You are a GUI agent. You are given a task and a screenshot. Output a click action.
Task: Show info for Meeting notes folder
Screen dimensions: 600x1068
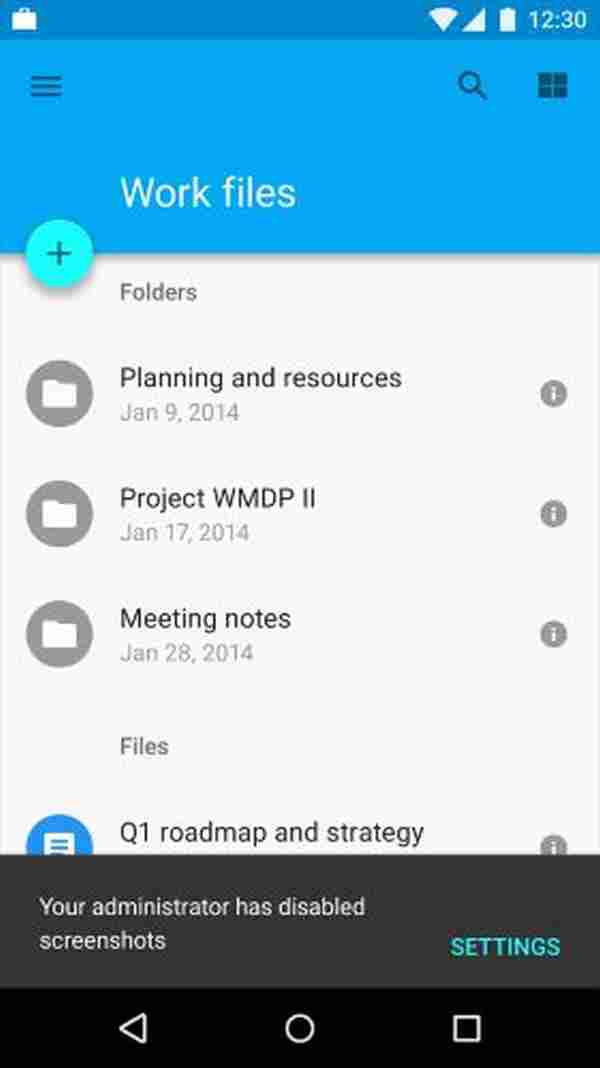553,634
